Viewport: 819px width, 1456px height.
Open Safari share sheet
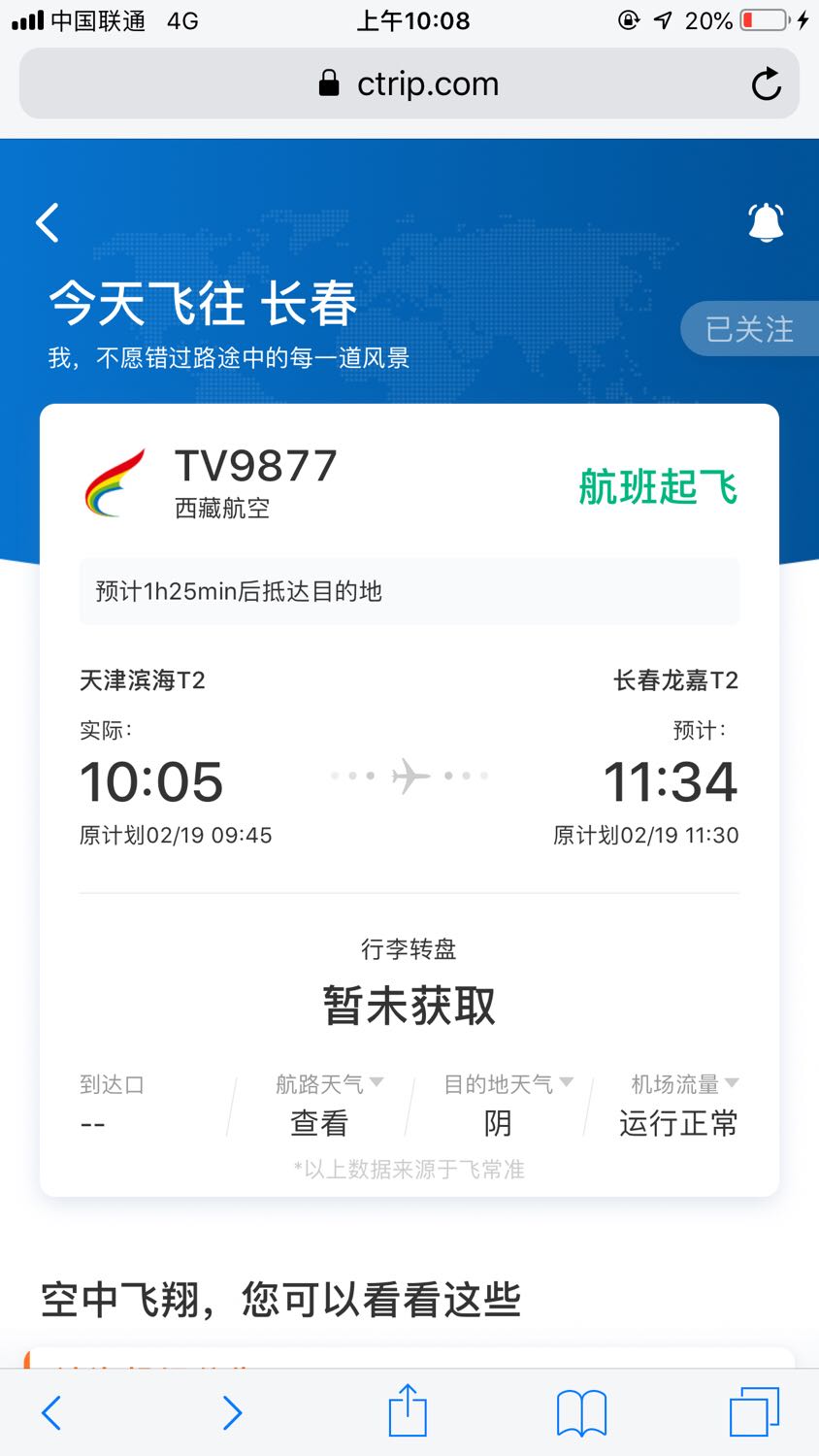click(x=408, y=1411)
